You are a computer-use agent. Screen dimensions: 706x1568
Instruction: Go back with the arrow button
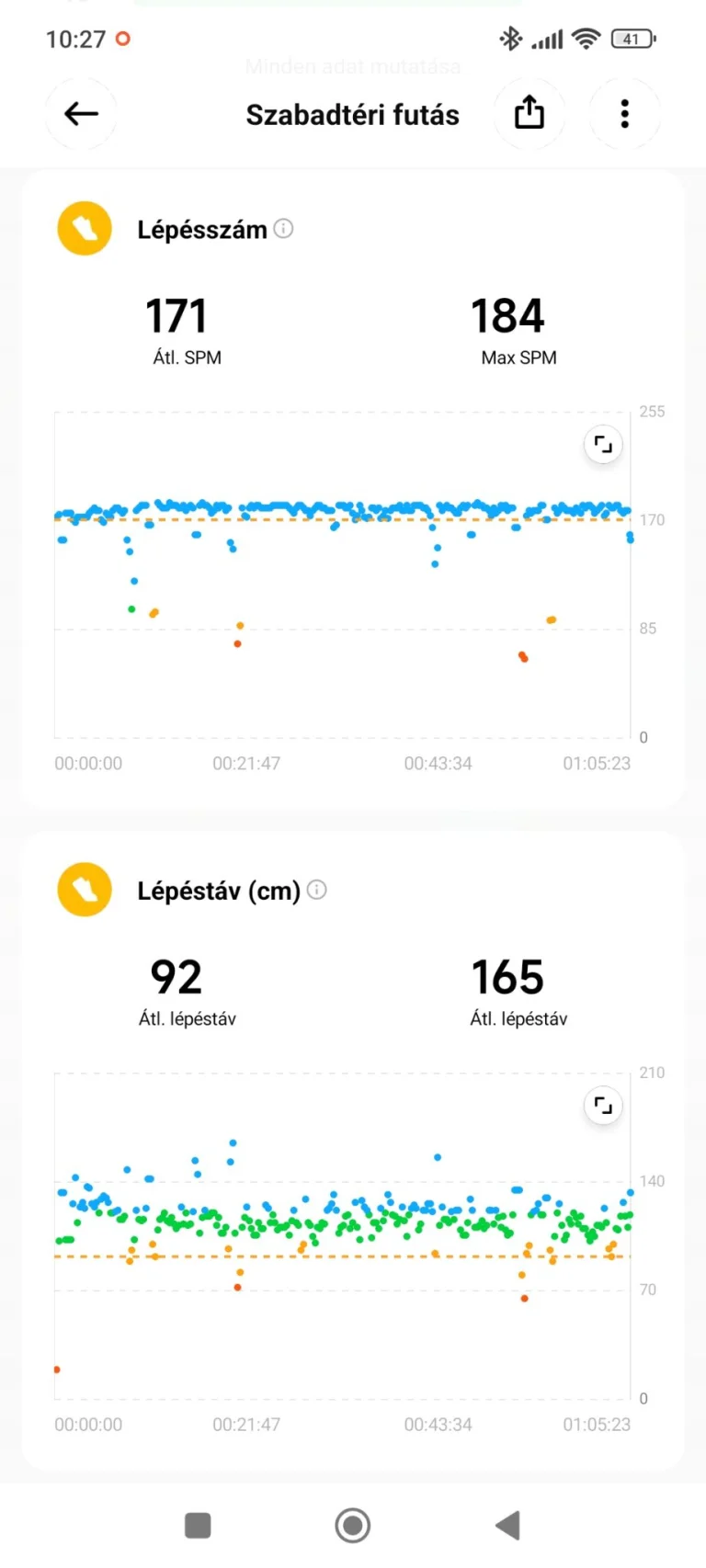[81, 114]
